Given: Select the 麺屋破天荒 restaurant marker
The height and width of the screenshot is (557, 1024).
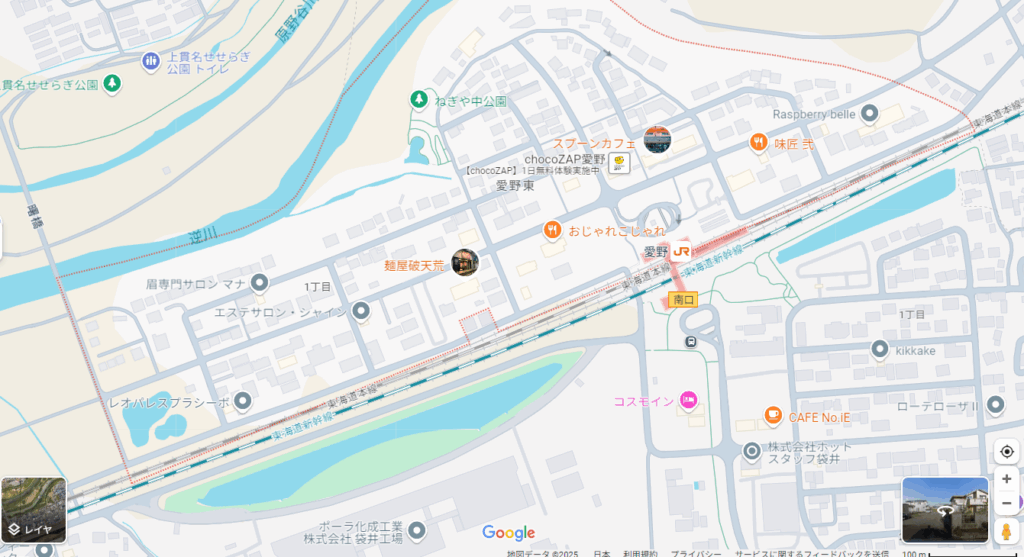Looking at the screenshot, I should [464, 263].
